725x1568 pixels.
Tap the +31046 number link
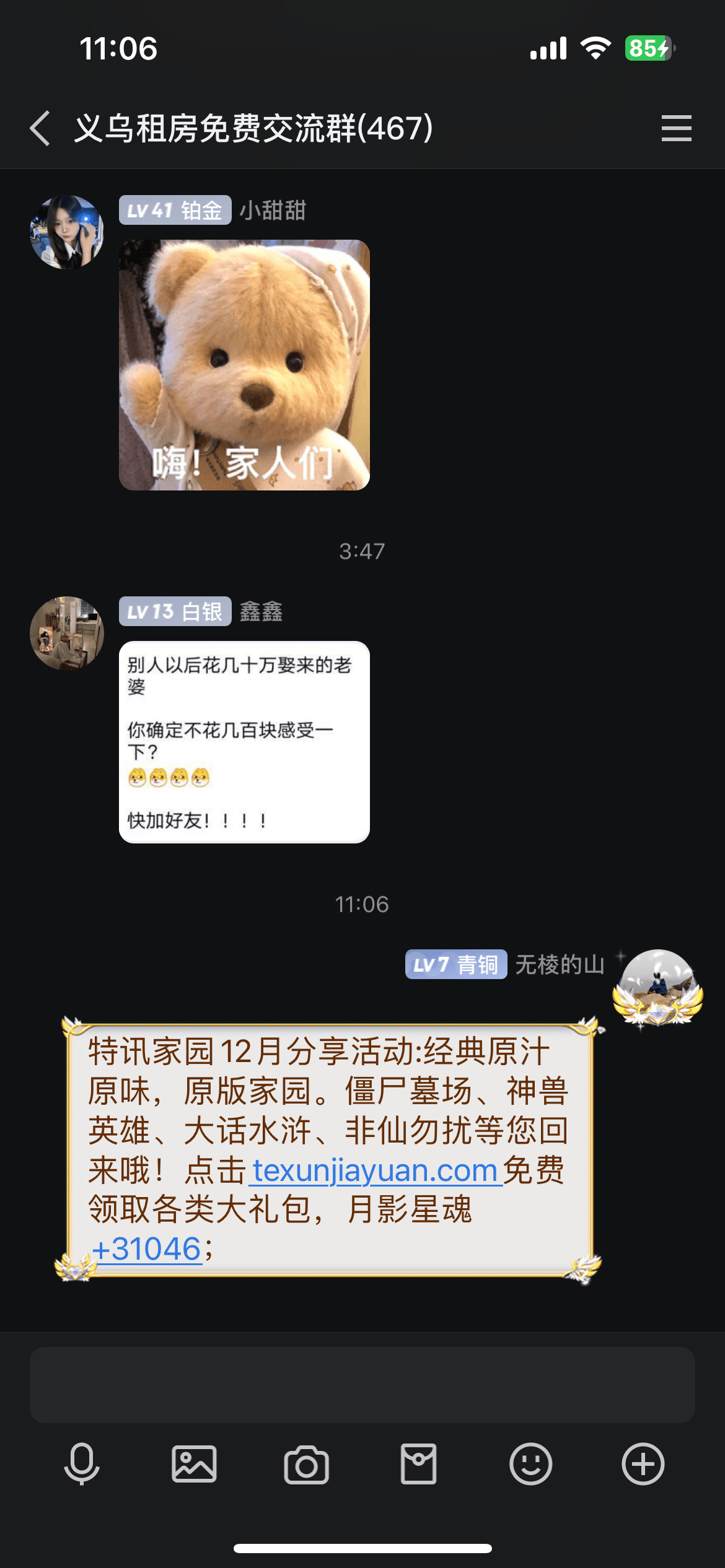tap(147, 1249)
